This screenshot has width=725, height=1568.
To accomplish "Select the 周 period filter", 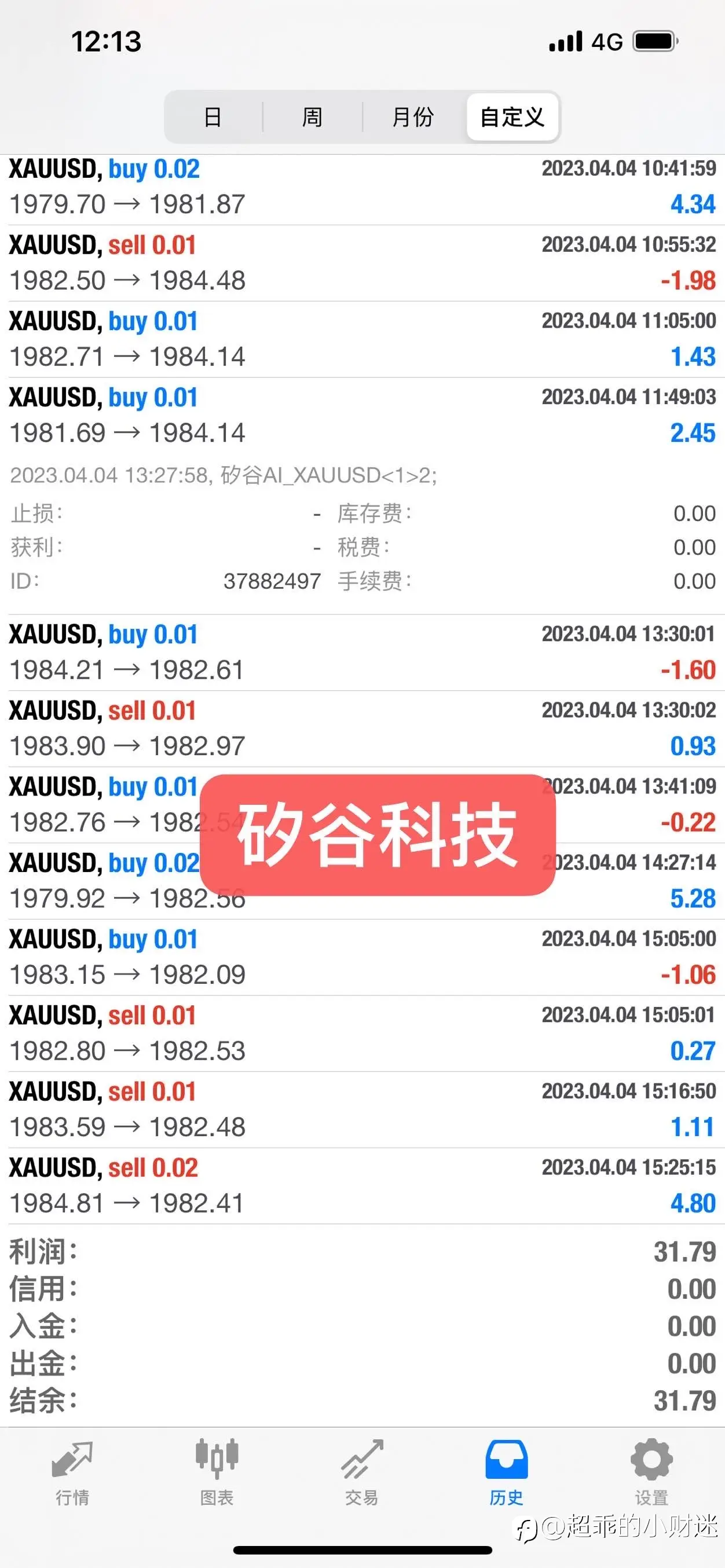I will [312, 117].
